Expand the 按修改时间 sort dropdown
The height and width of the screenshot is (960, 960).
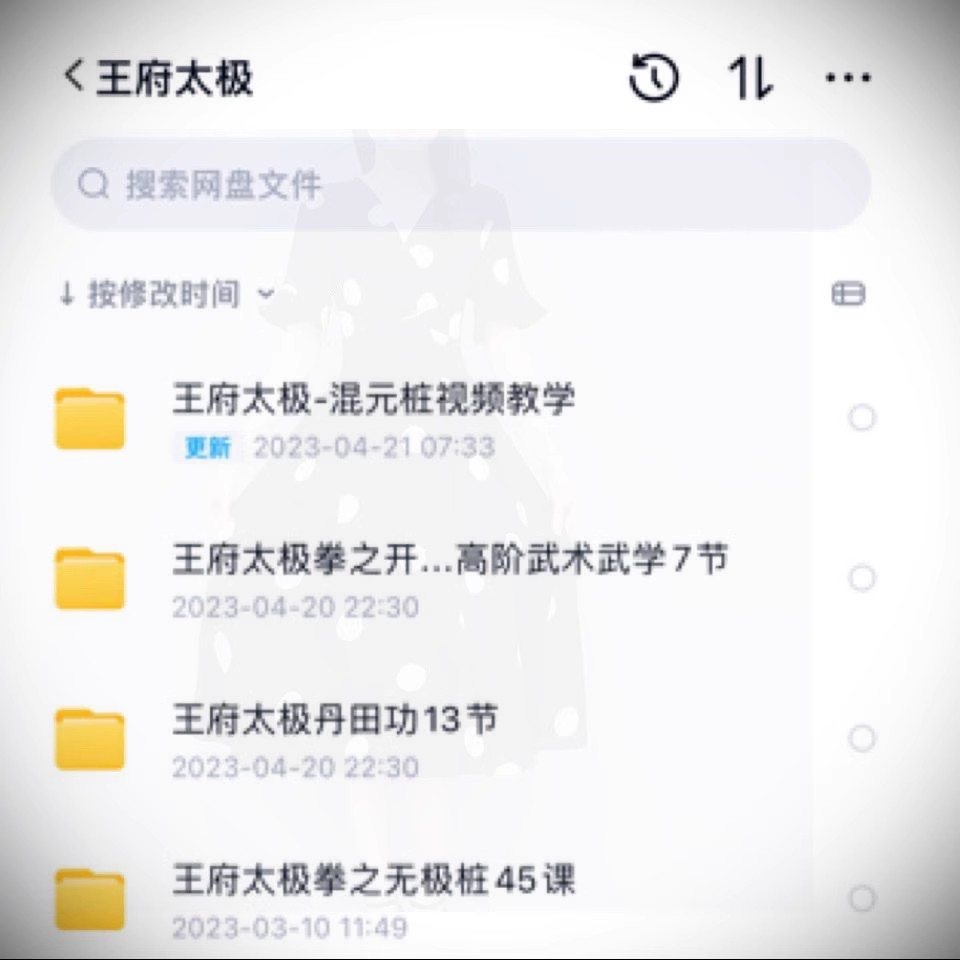166,294
